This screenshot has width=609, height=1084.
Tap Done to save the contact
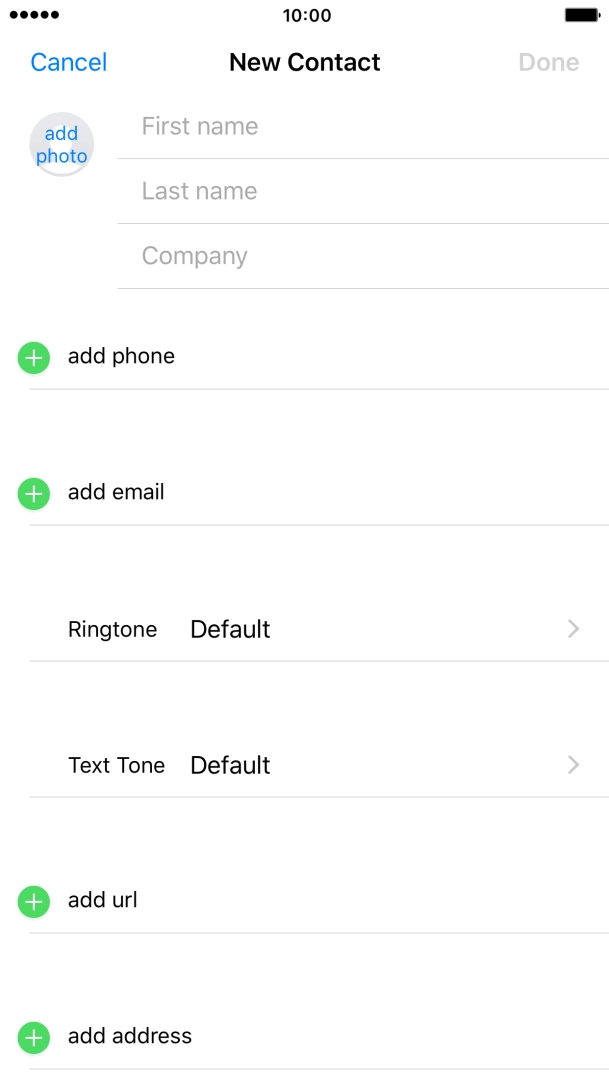[x=549, y=62]
